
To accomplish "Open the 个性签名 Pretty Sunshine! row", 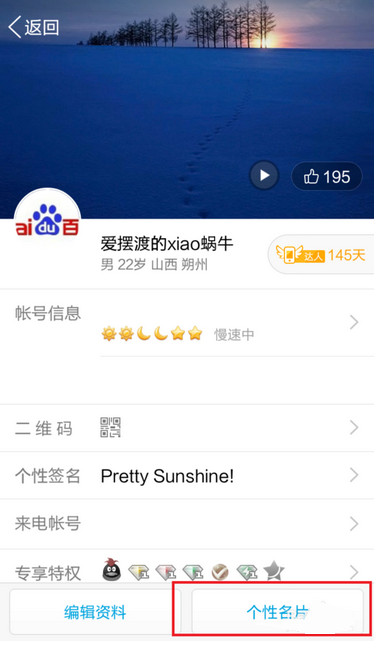I will point(187,475).
